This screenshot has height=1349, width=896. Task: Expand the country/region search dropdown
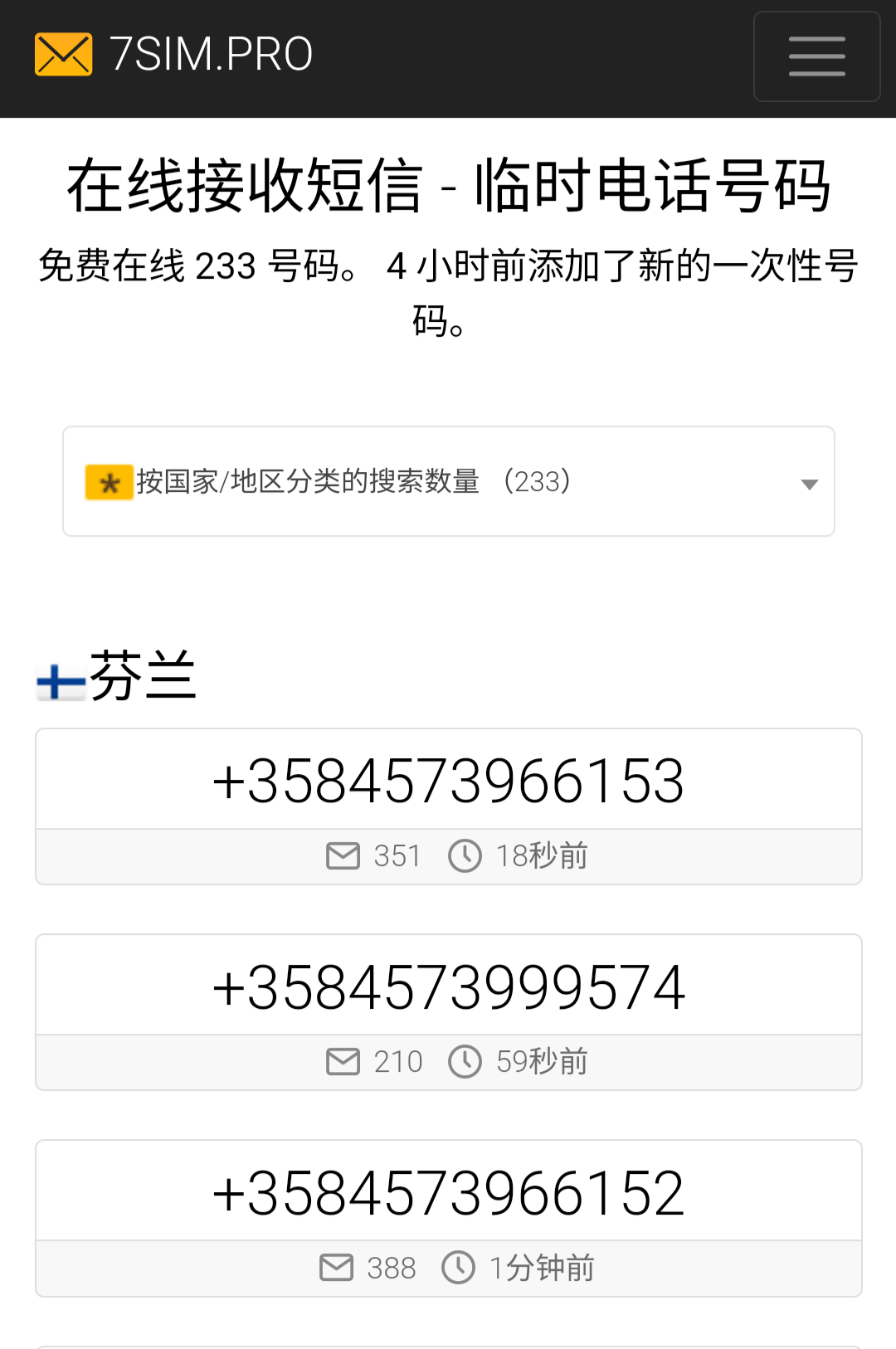448,481
